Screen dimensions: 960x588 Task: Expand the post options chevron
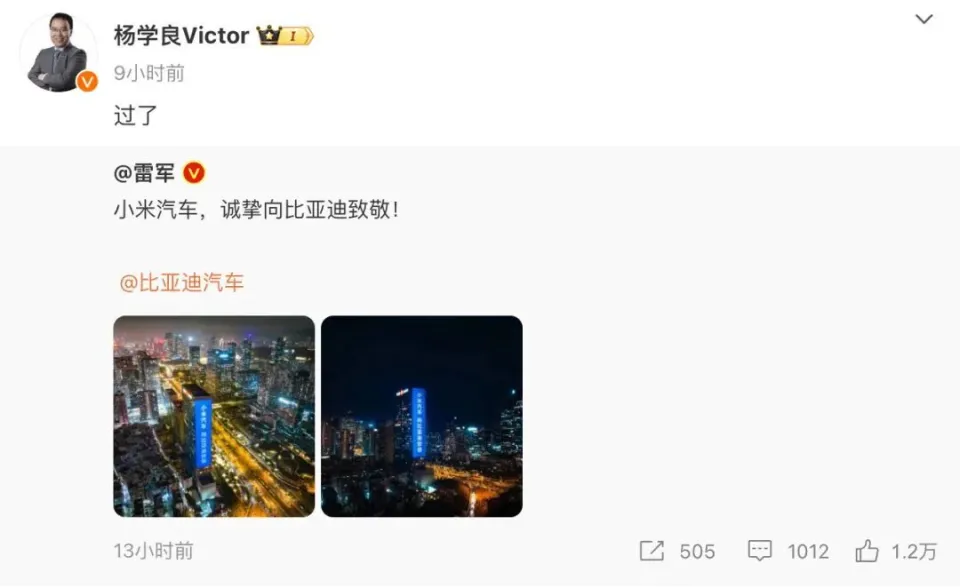point(924,20)
